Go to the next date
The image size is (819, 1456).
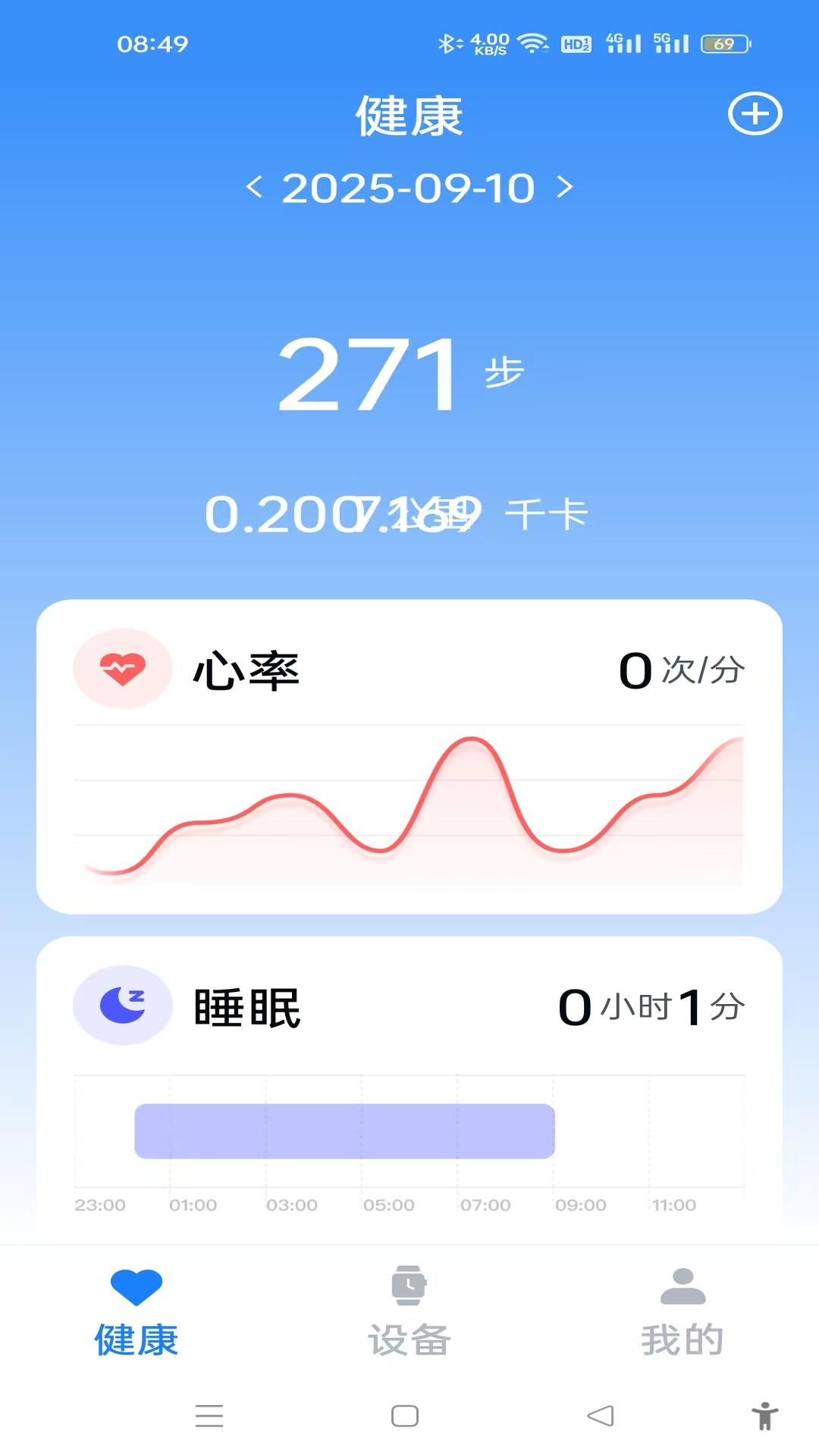[x=564, y=187]
